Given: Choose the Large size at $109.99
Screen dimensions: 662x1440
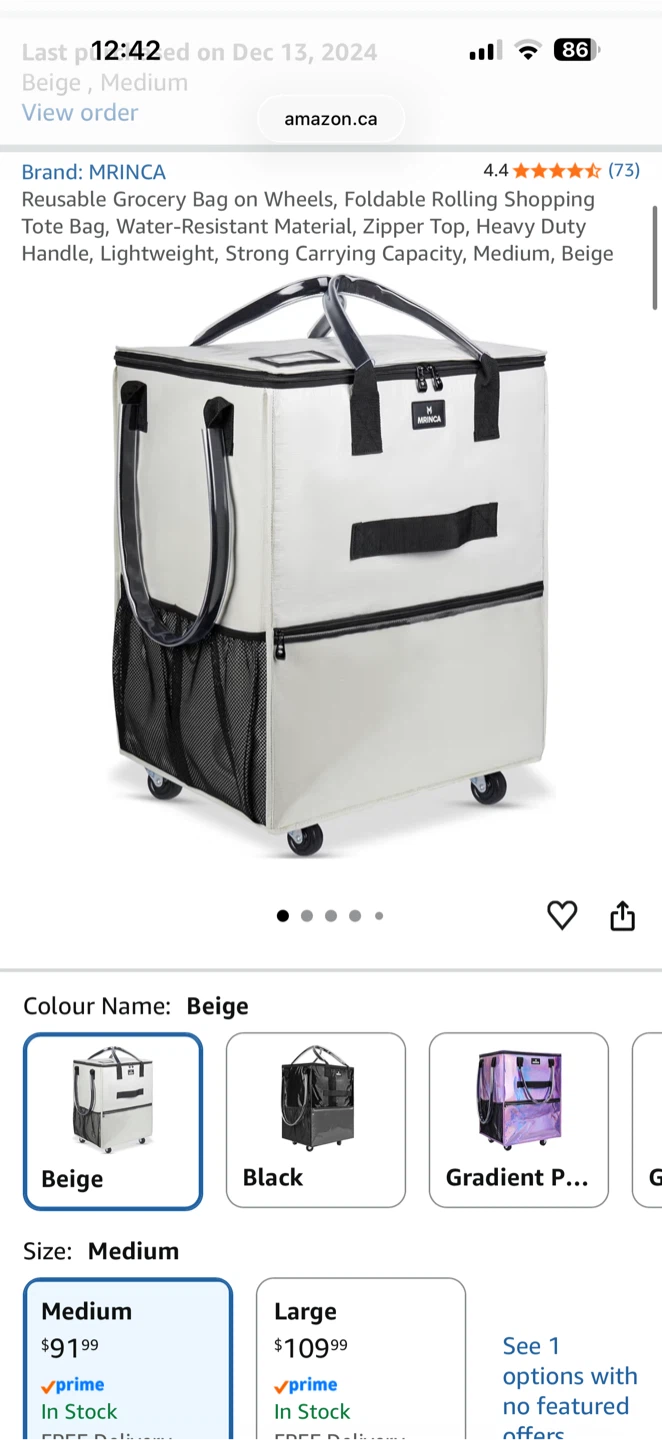Looking at the screenshot, I should click(x=361, y=1359).
